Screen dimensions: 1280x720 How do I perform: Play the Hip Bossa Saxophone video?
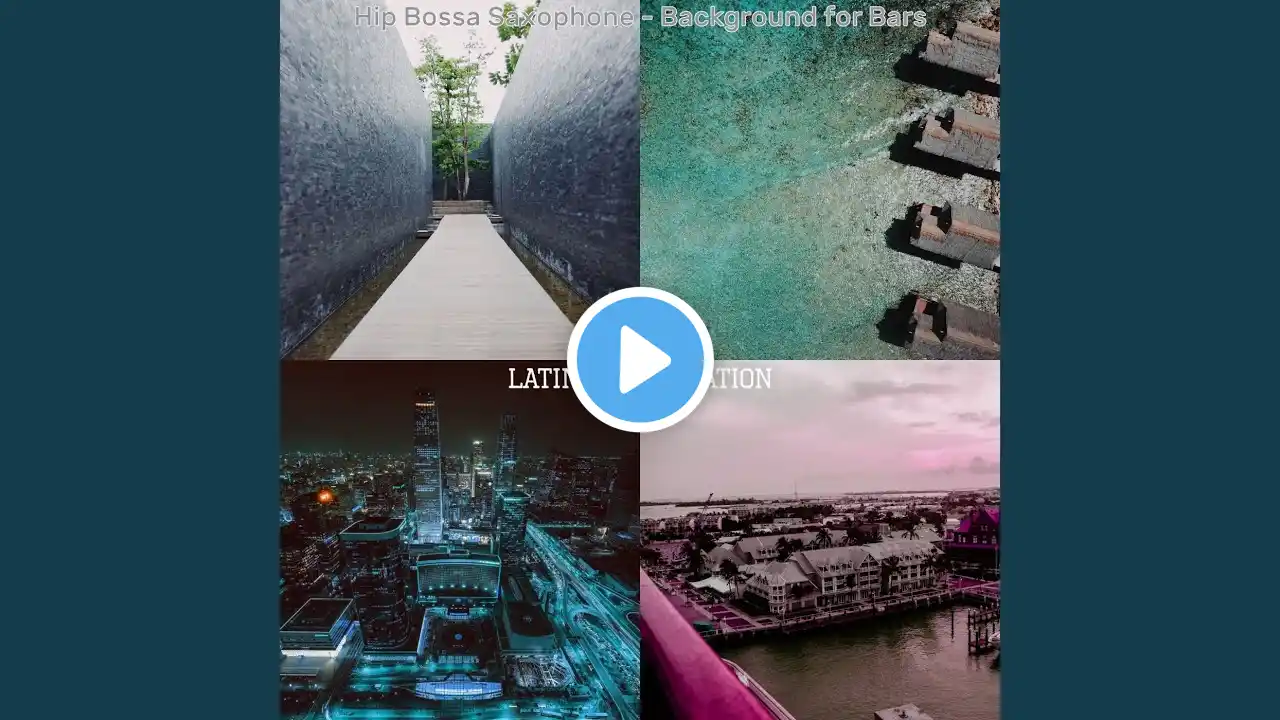pos(640,360)
